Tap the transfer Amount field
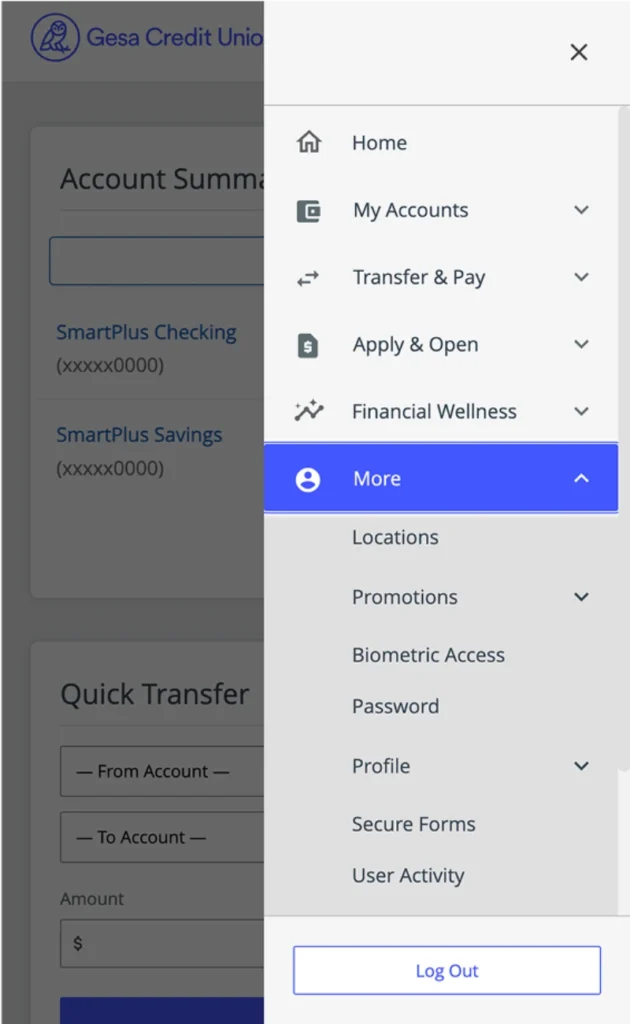630x1024 pixels. pyautogui.click(x=160, y=943)
